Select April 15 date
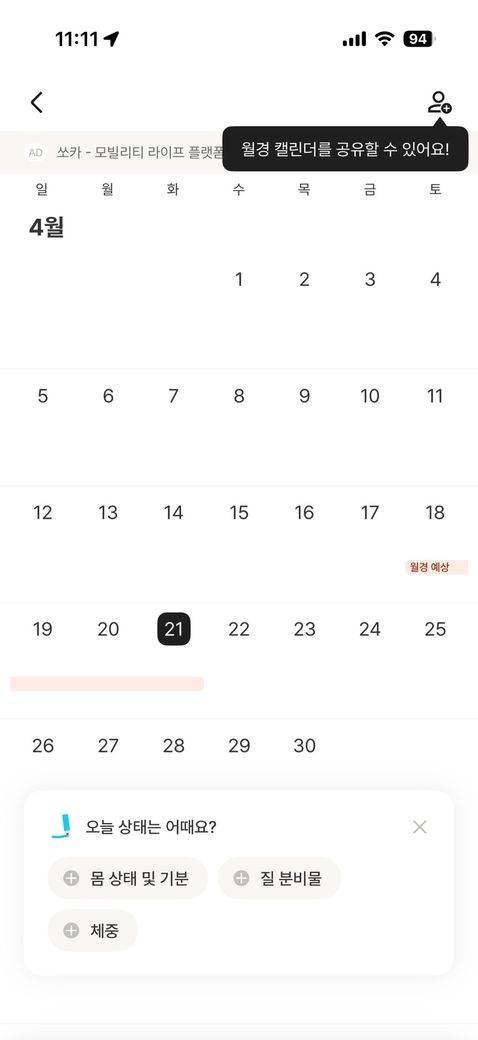478x1040 pixels. pyautogui.click(x=239, y=513)
